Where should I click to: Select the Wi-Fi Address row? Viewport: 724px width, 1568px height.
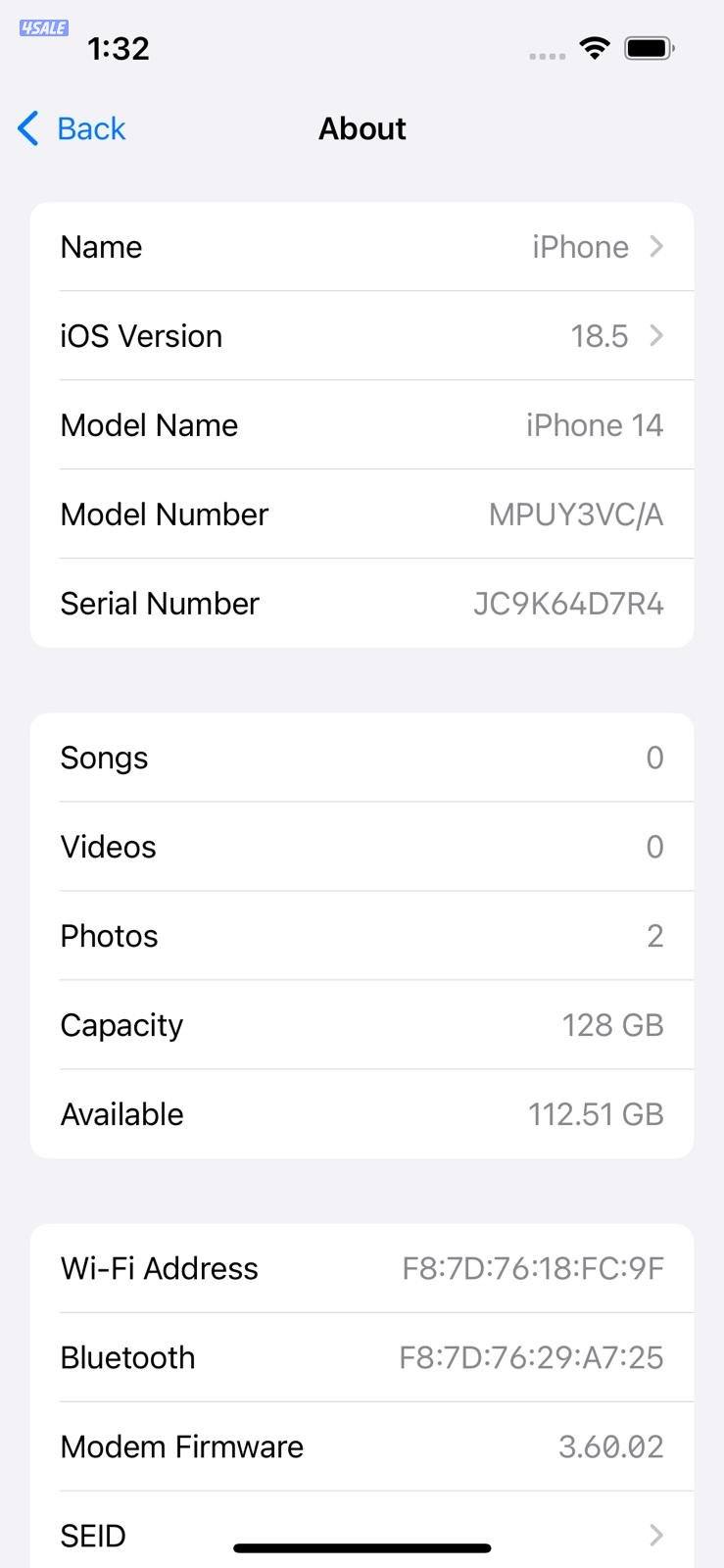click(x=362, y=1267)
